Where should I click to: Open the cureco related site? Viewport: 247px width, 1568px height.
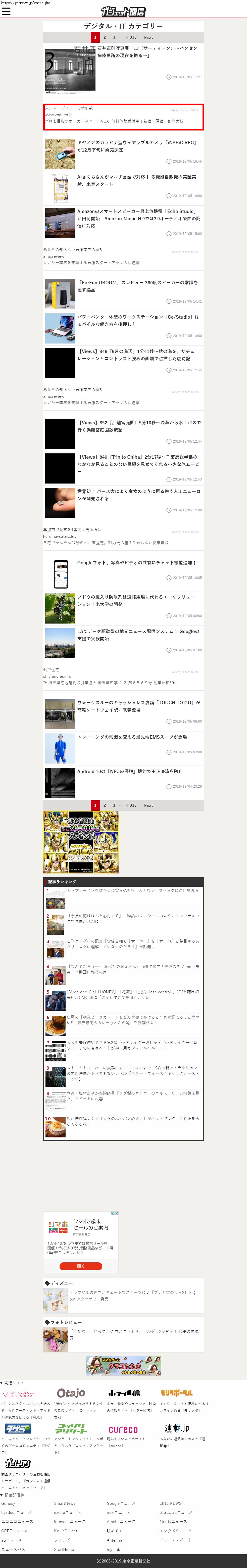tap(123, 1430)
